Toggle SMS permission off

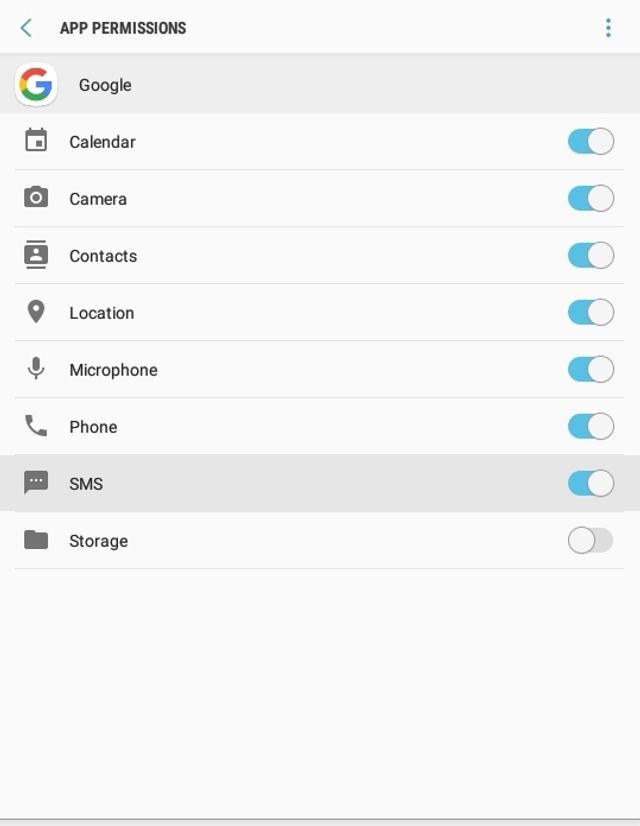point(590,484)
